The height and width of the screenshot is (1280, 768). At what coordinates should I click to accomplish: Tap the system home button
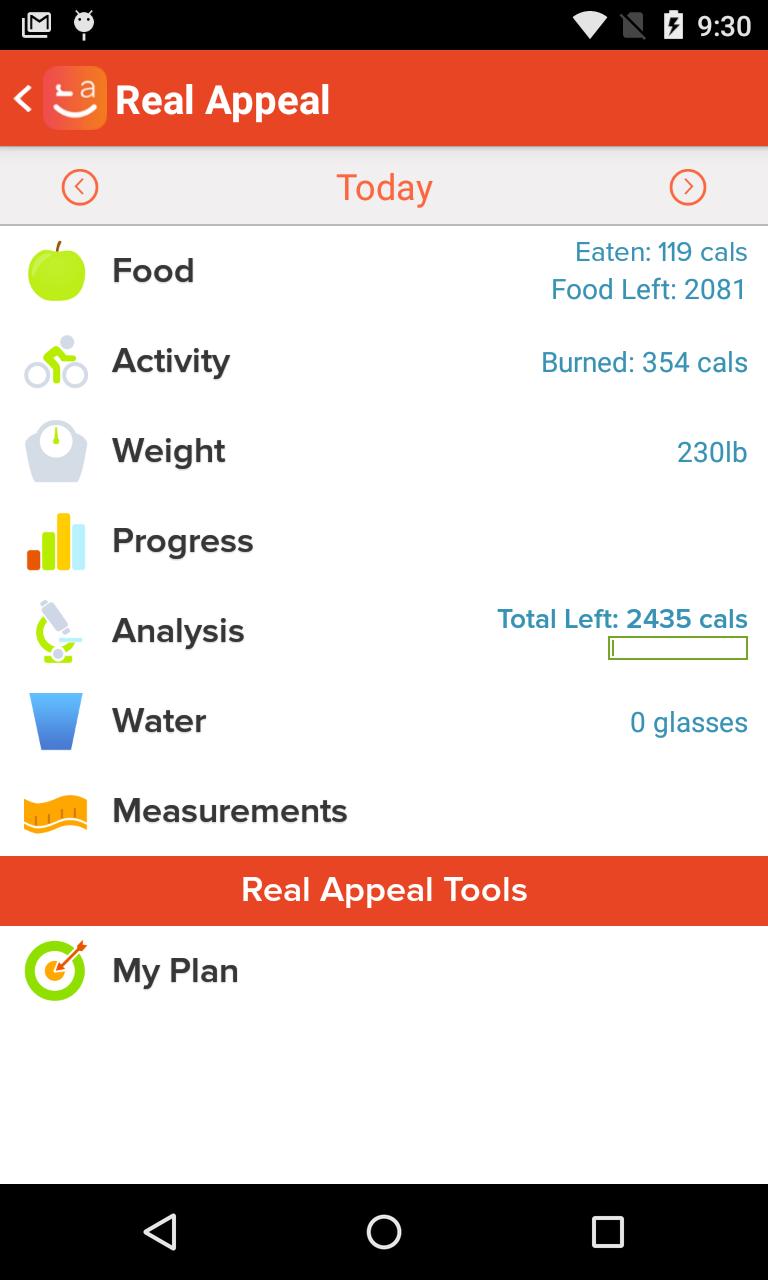pos(384,1232)
